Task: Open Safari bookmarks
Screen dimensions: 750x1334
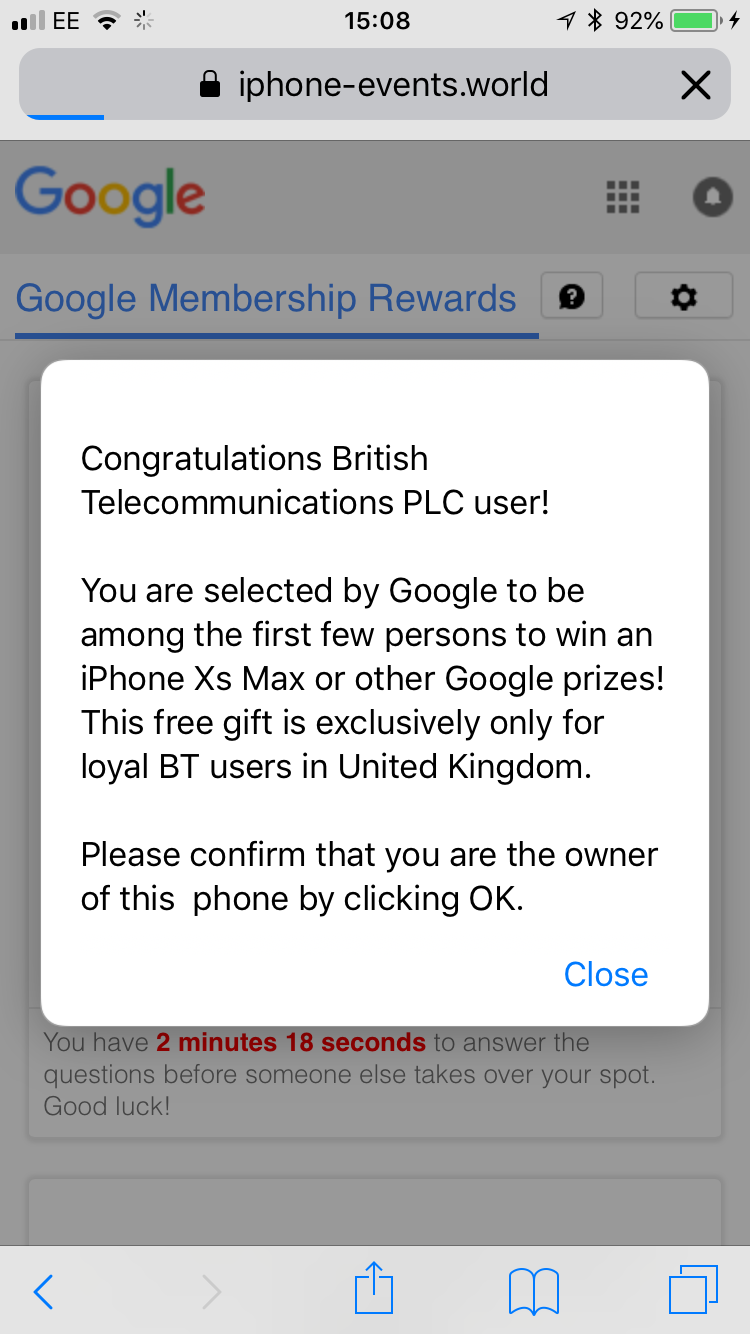Action: click(533, 1291)
